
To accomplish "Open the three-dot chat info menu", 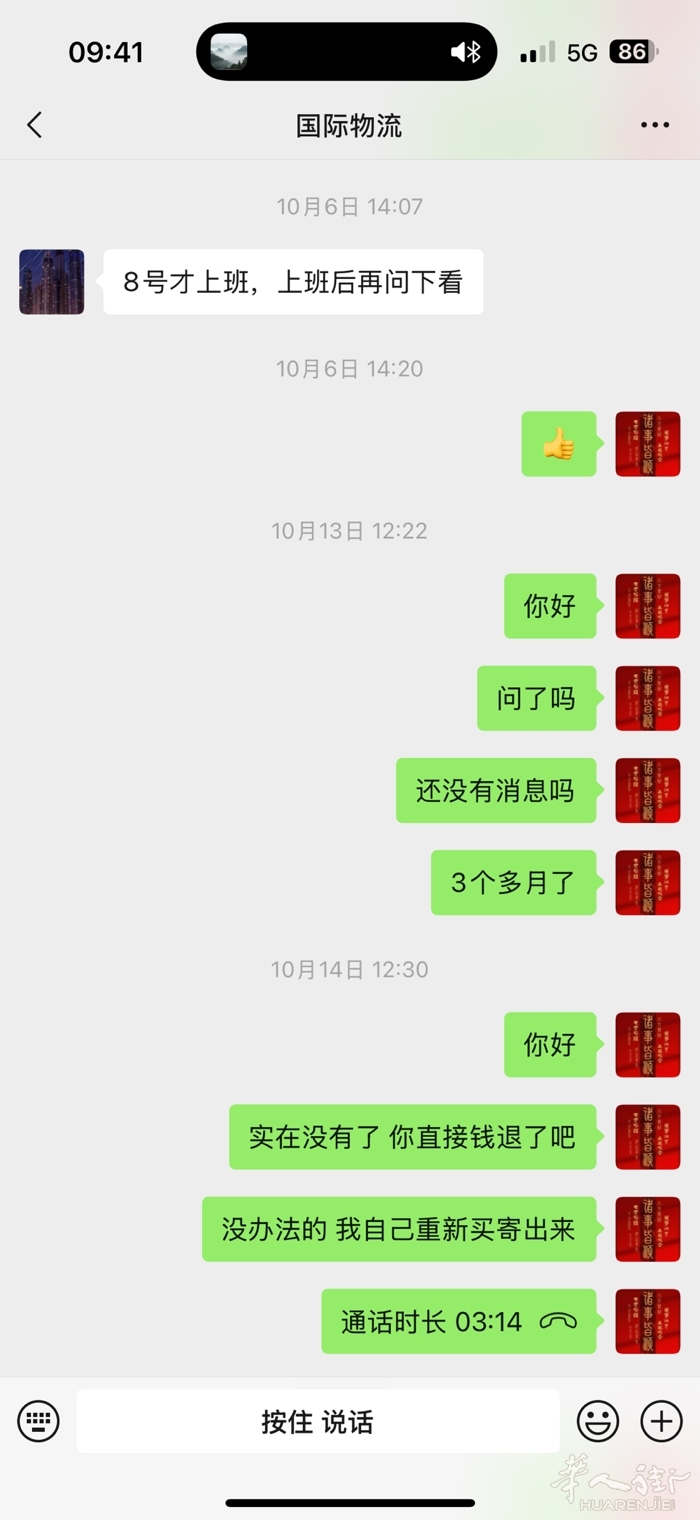I will click(654, 125).
